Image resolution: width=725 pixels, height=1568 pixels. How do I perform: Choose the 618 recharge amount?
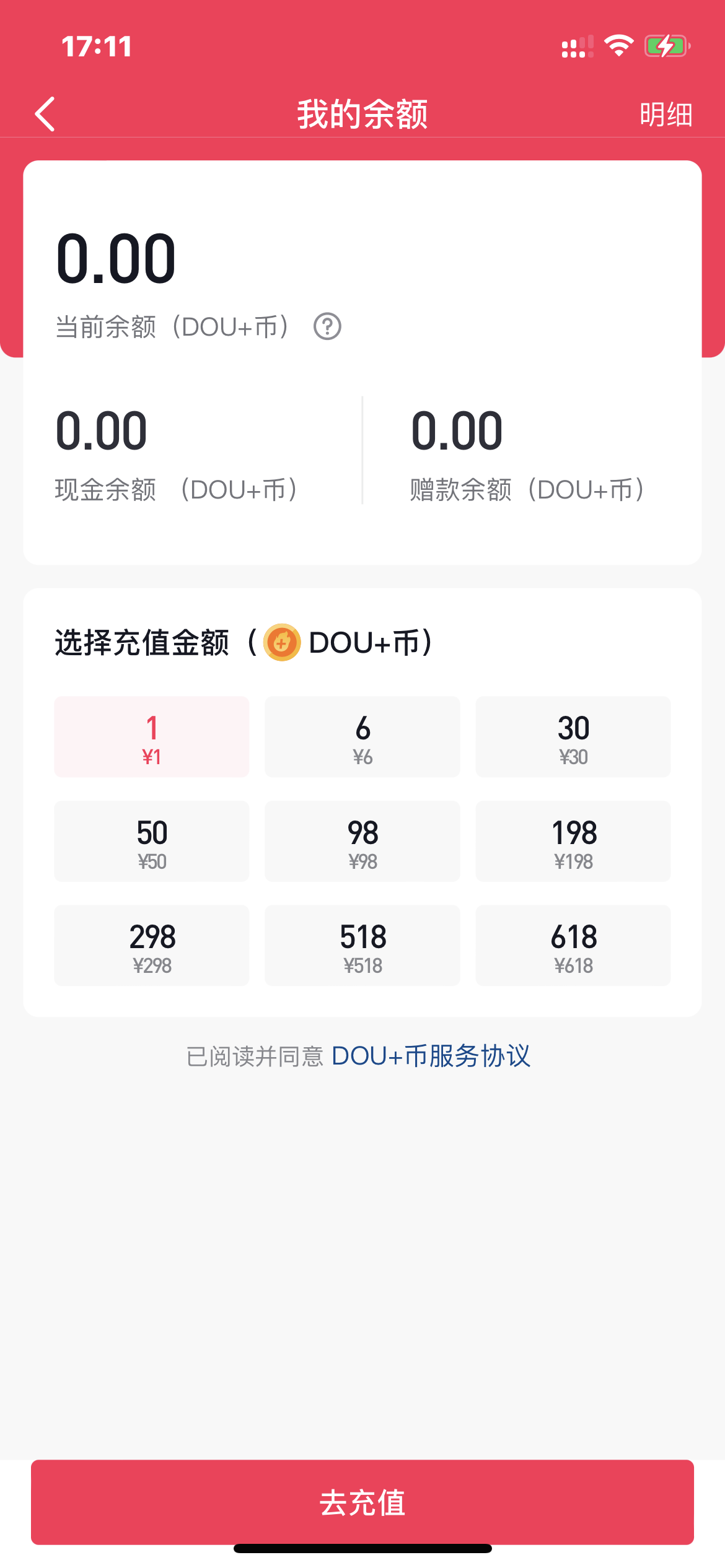pyautogui.click(x=573, y=946)
